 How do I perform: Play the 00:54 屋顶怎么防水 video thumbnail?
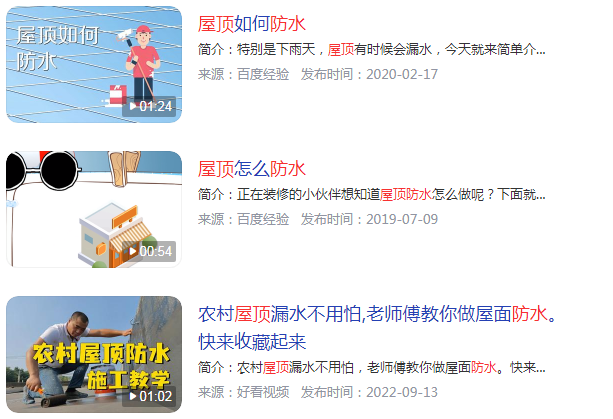(94, 209)
